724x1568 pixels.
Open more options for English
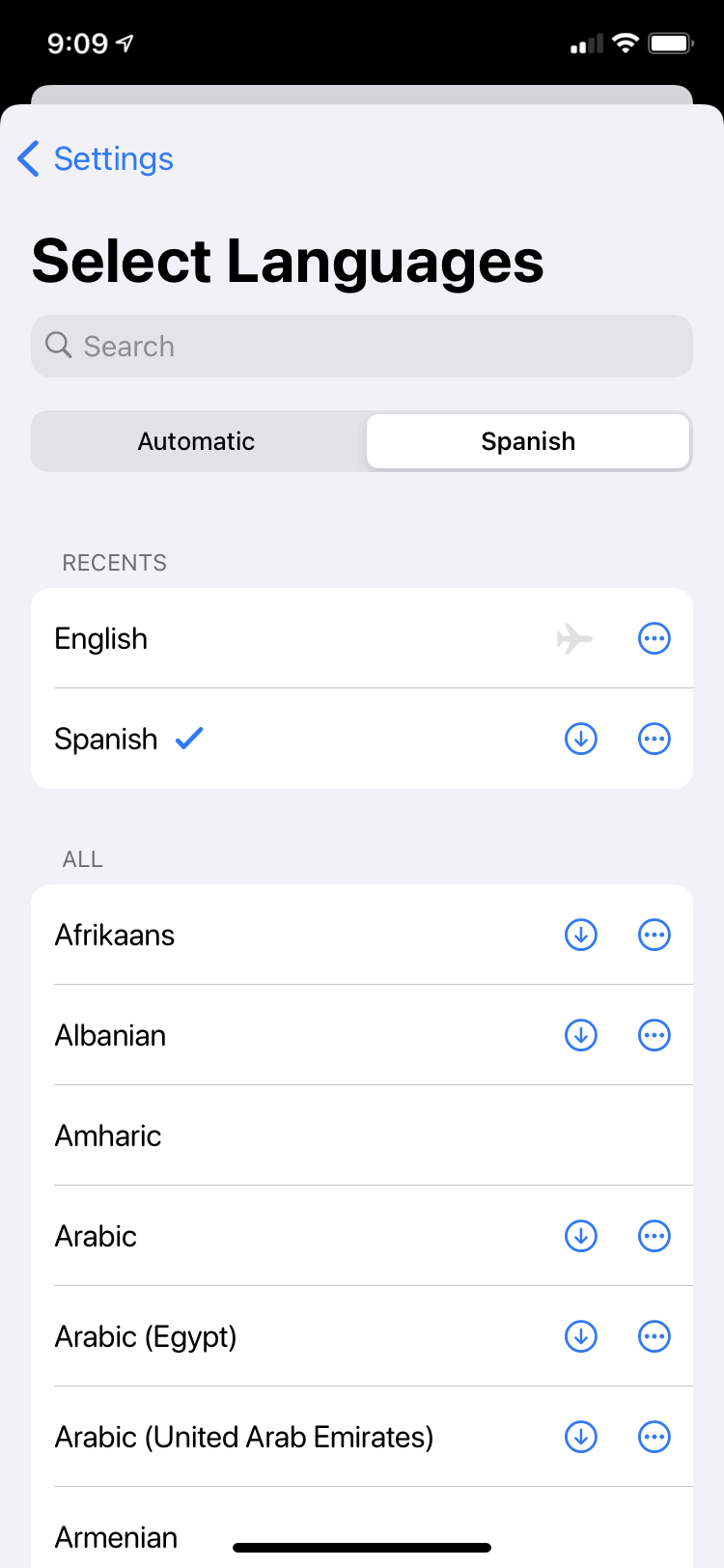point(654,638)
